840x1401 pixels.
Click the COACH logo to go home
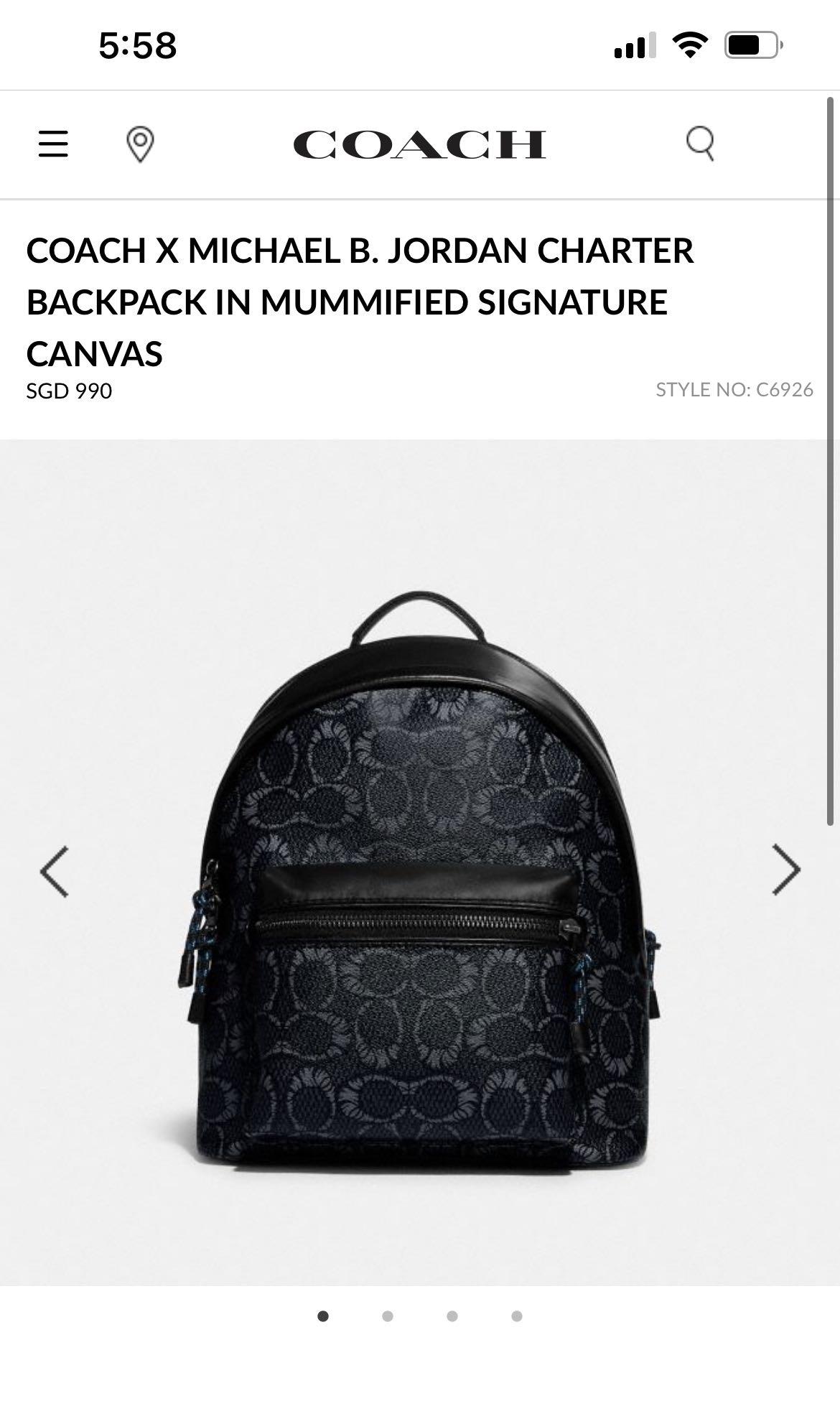tap(419, 144)
